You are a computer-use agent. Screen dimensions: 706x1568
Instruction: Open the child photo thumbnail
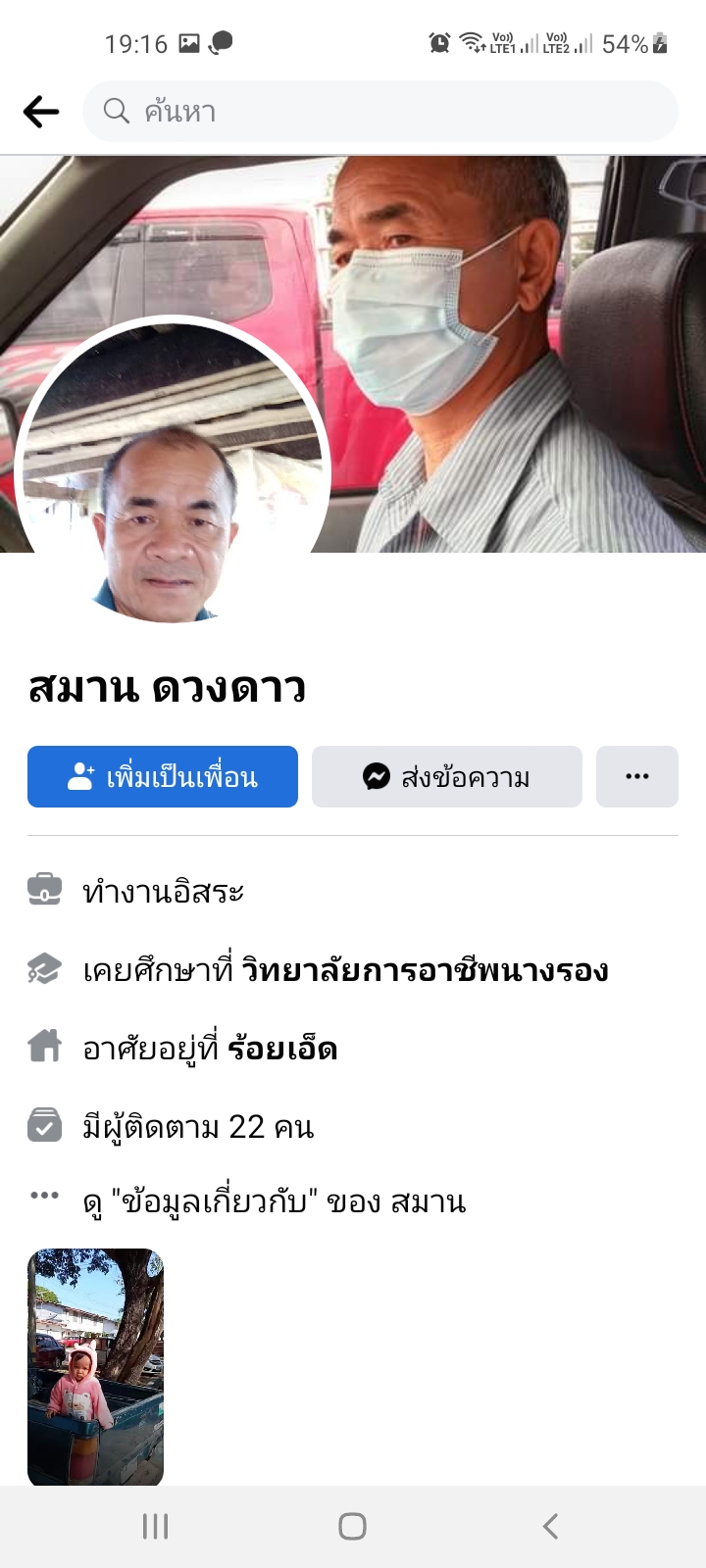(x=95, y=1366)
